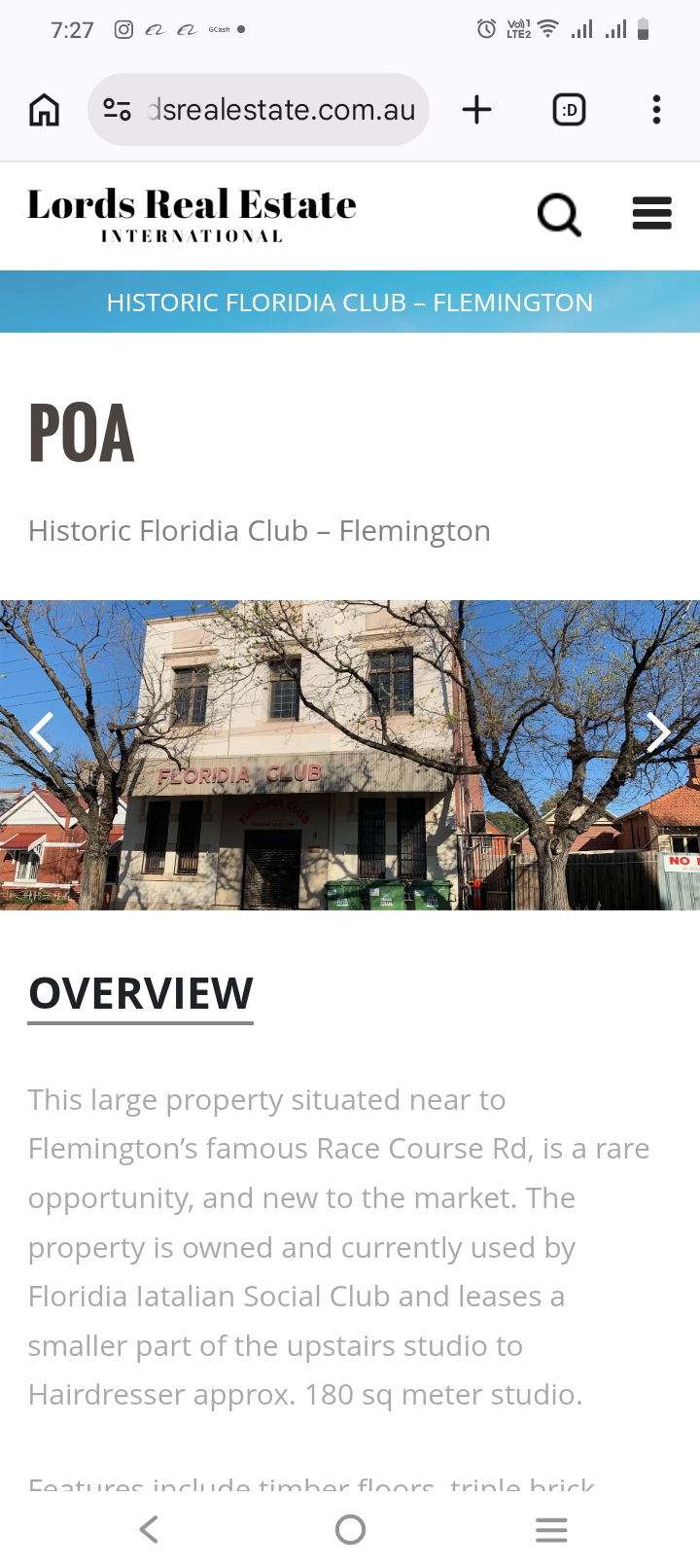
Task: Open the Lords Real Estate homepage logo
Action: [x=192, y=215]
